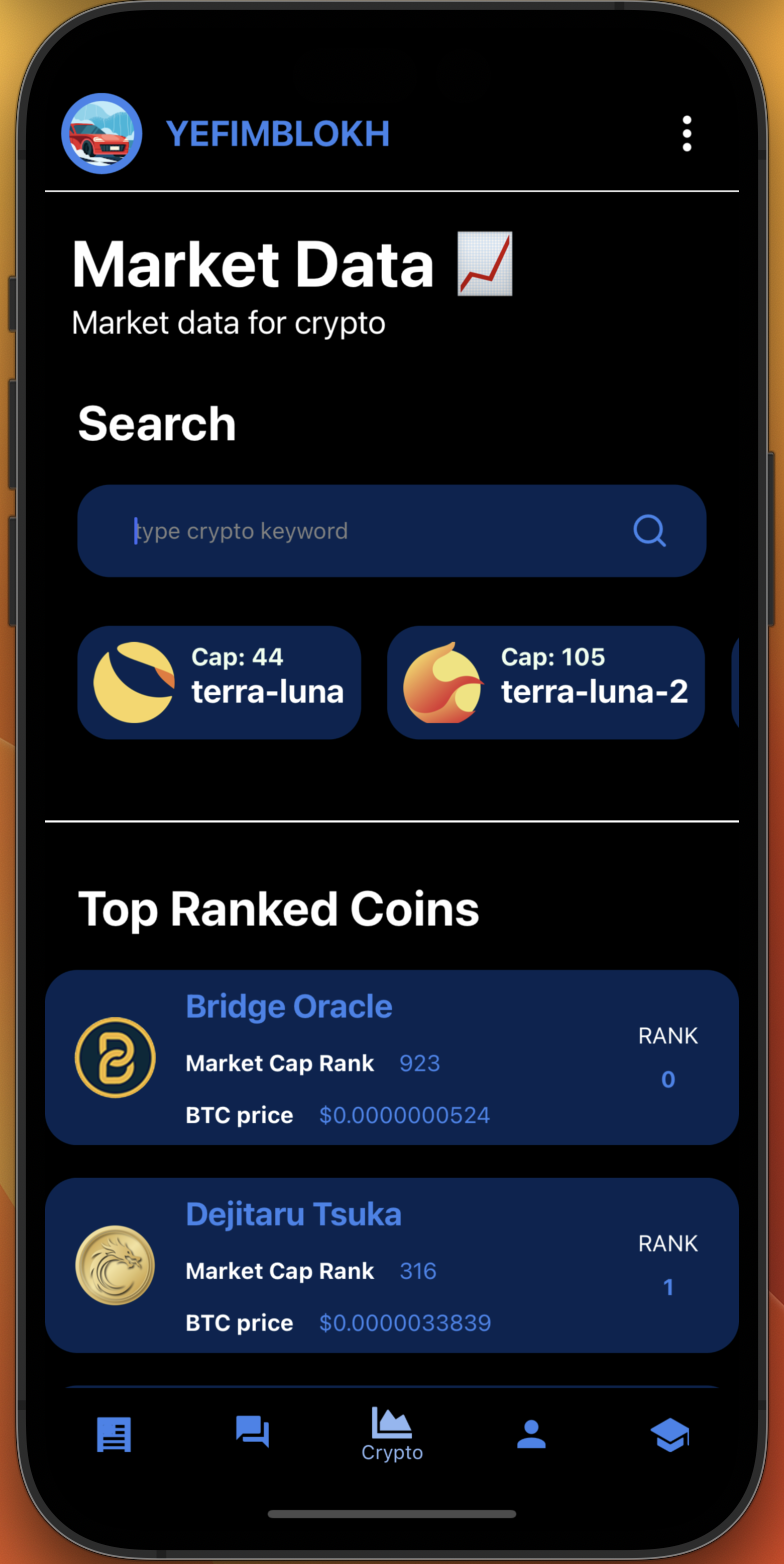The height and width of the screenshot is (1564, 784).
Task: Tap the magnifying glass search icon
Action: 650,531
